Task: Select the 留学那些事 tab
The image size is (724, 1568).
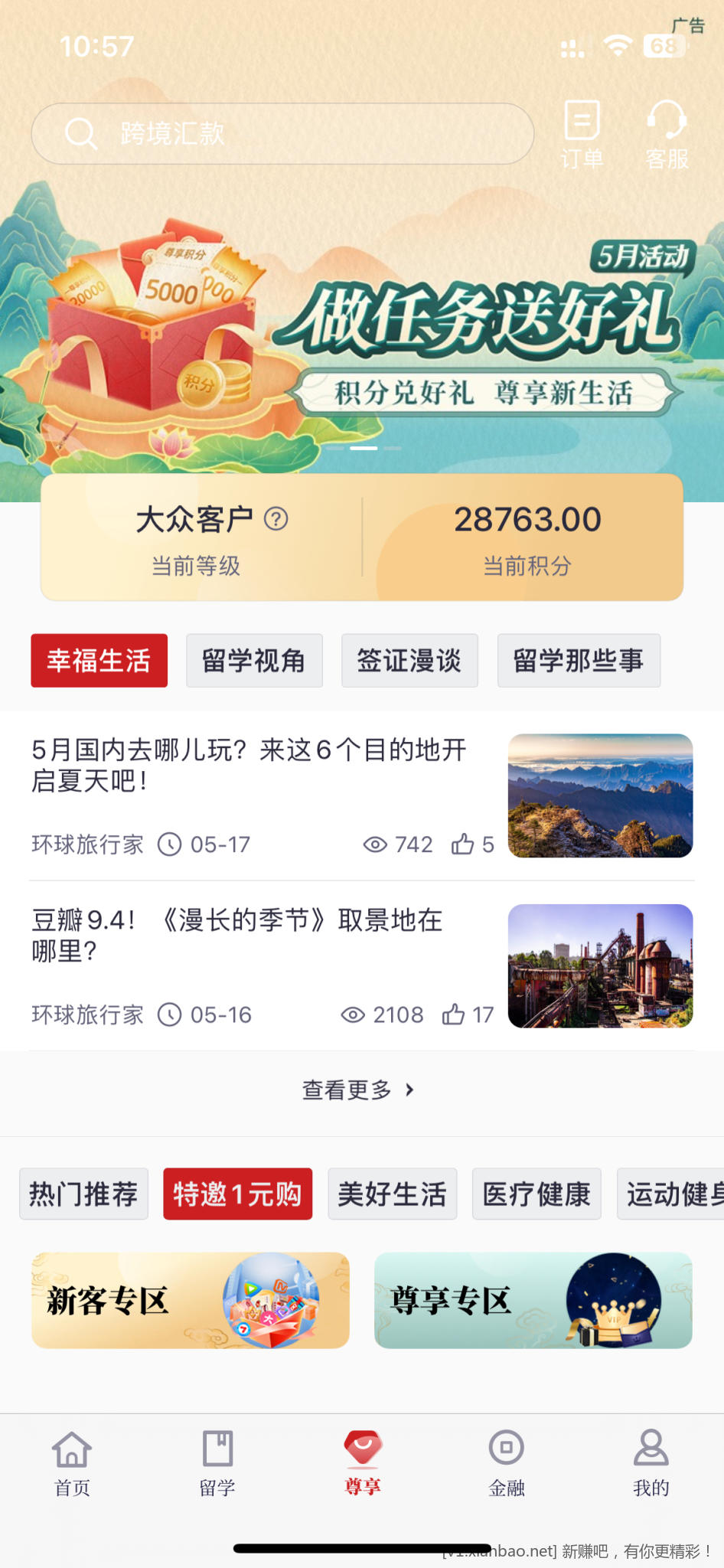Action: [x=579, y=661]
